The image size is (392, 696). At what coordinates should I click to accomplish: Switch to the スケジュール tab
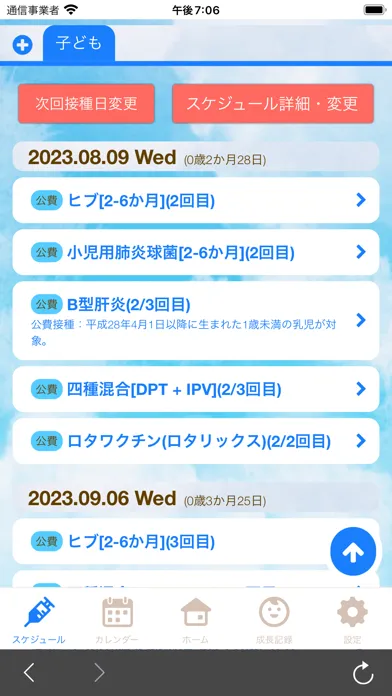39,620
